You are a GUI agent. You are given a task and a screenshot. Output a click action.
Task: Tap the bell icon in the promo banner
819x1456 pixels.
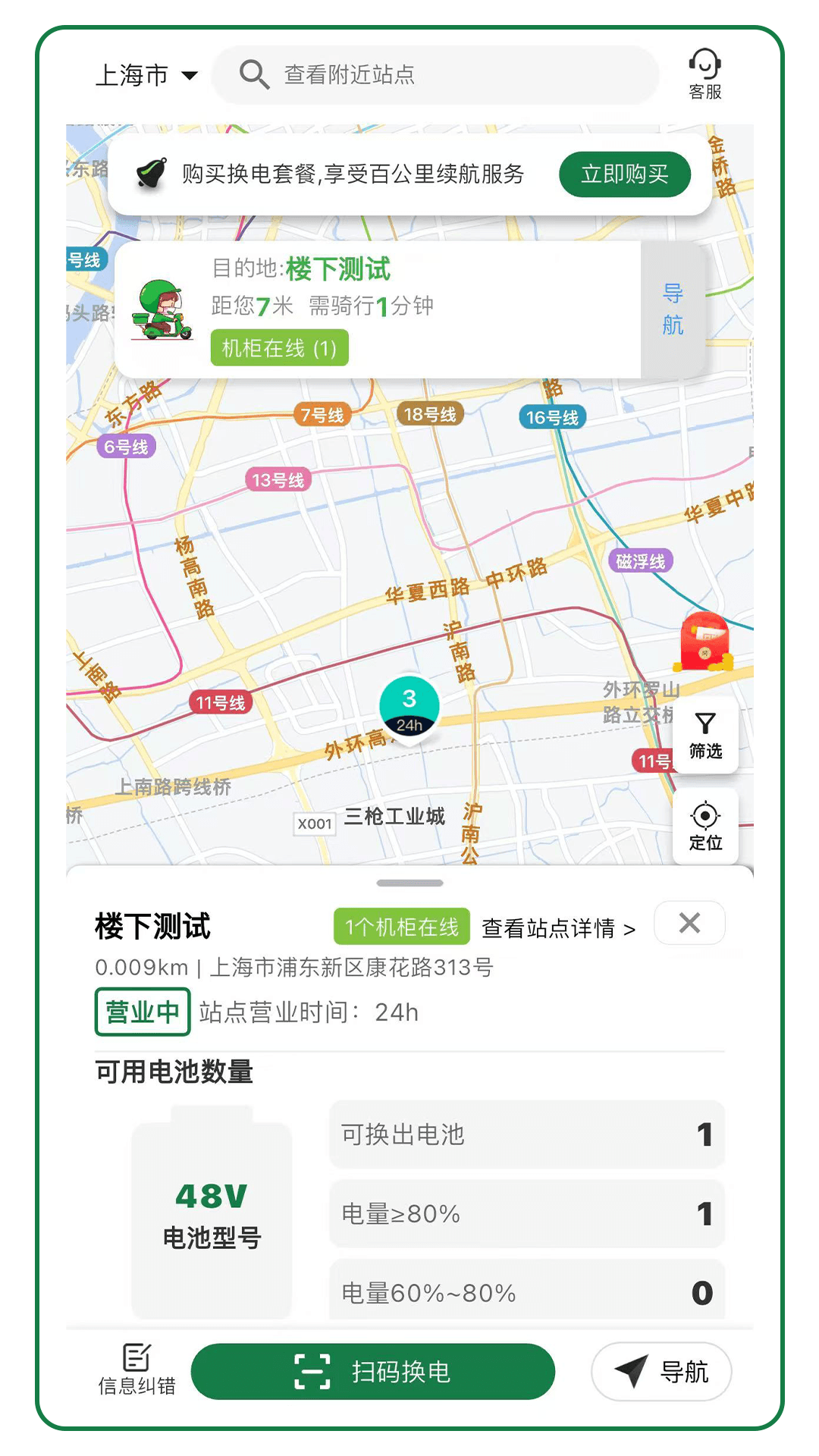click(149, 174)
